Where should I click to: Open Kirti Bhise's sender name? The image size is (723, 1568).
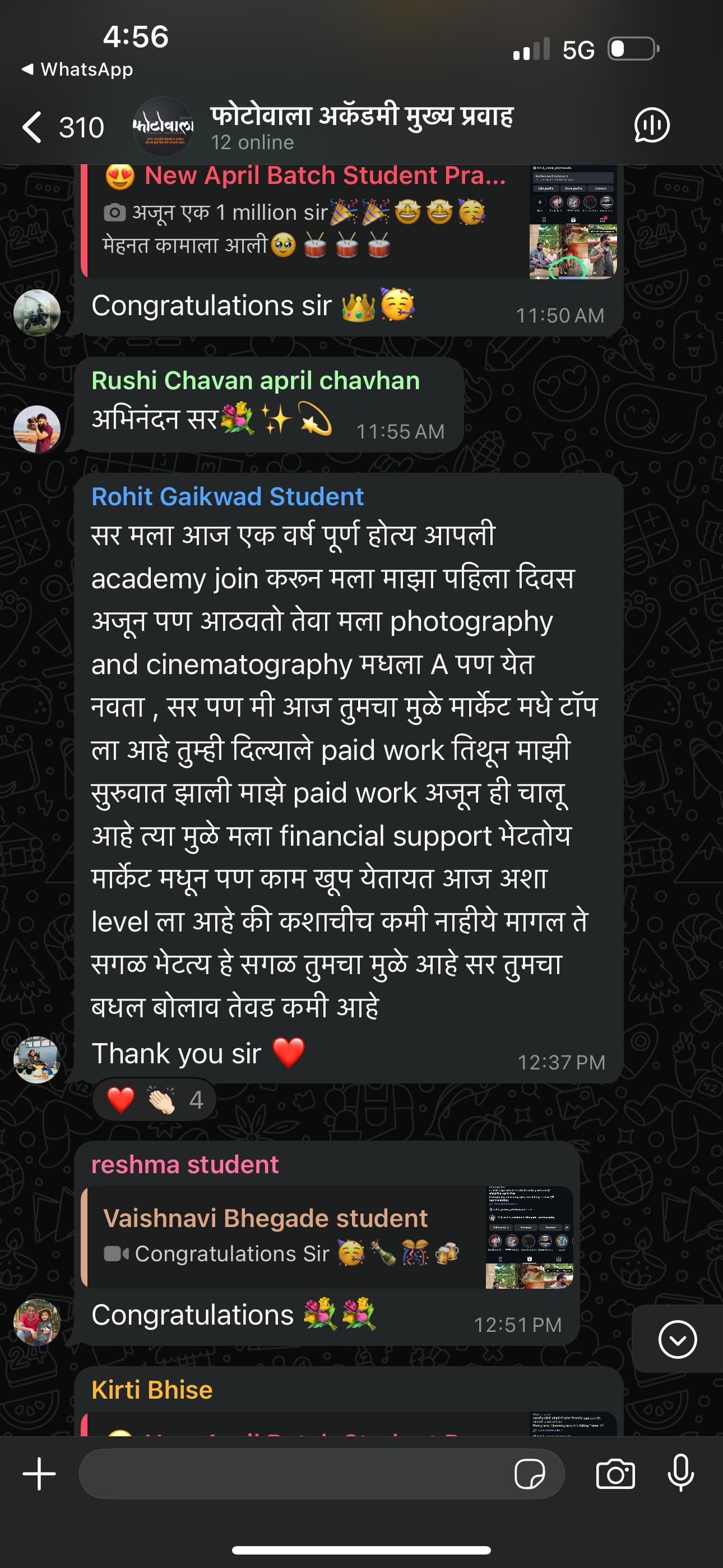pyautogui.click(x=152, y=1390)
